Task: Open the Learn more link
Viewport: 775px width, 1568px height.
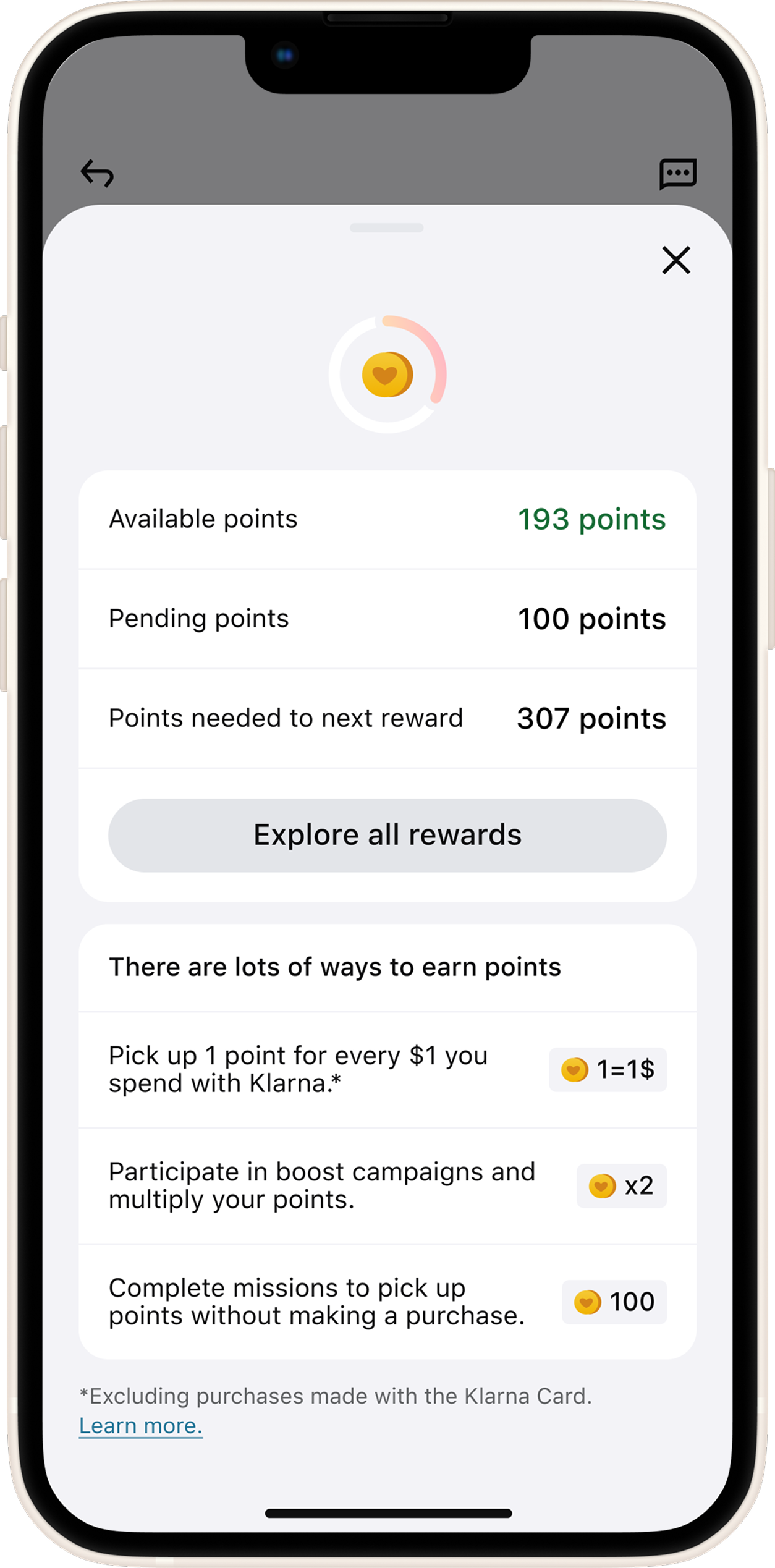Action: [x=141, y=1425]
